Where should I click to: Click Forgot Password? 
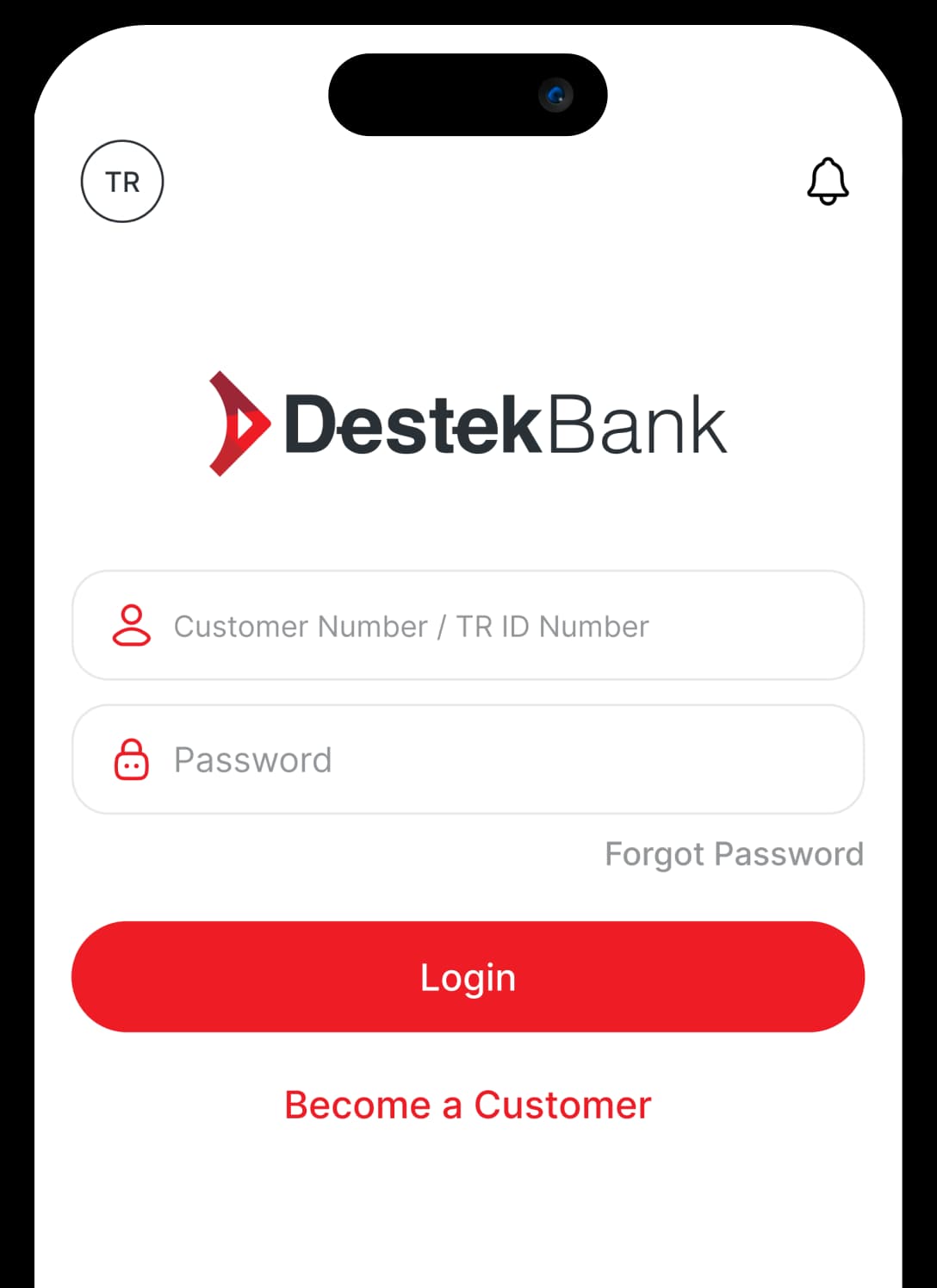[x=735, y=854]
